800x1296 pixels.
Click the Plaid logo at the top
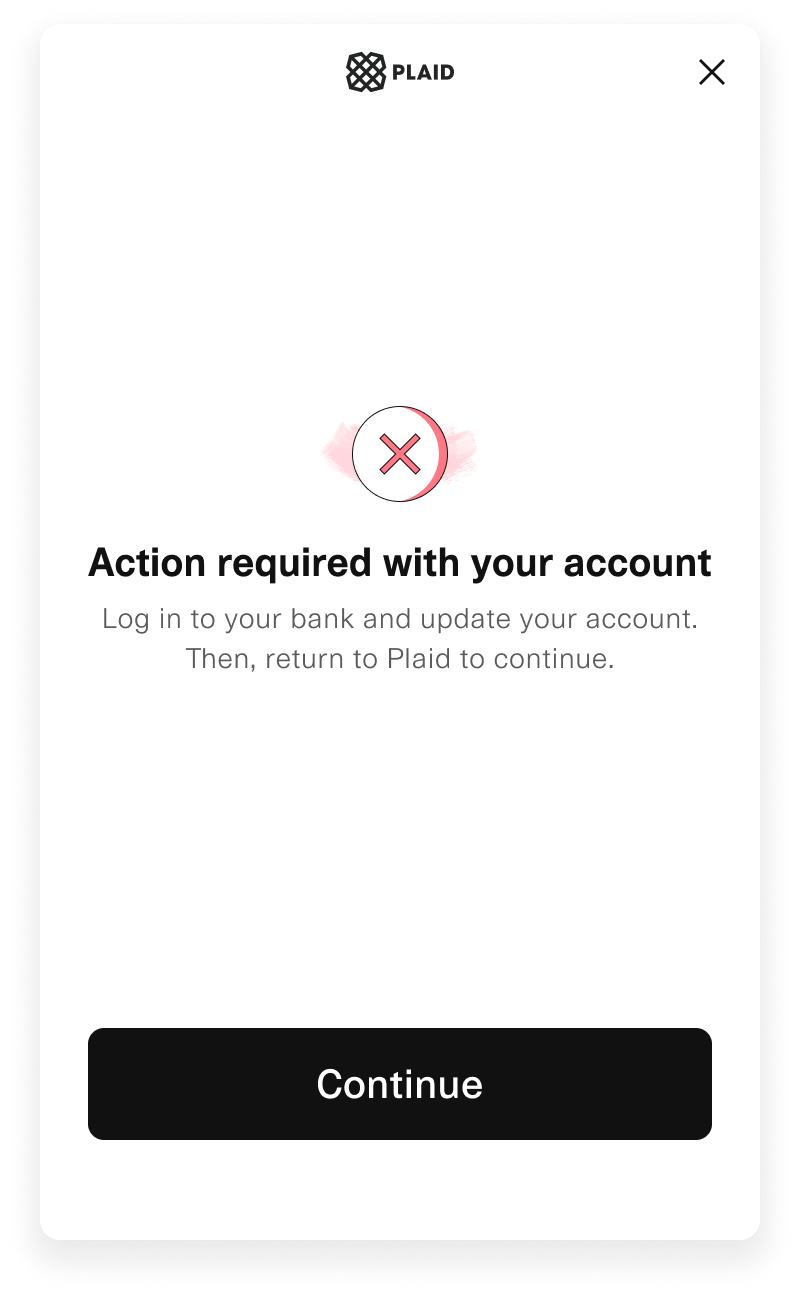[x=398, y=72]
